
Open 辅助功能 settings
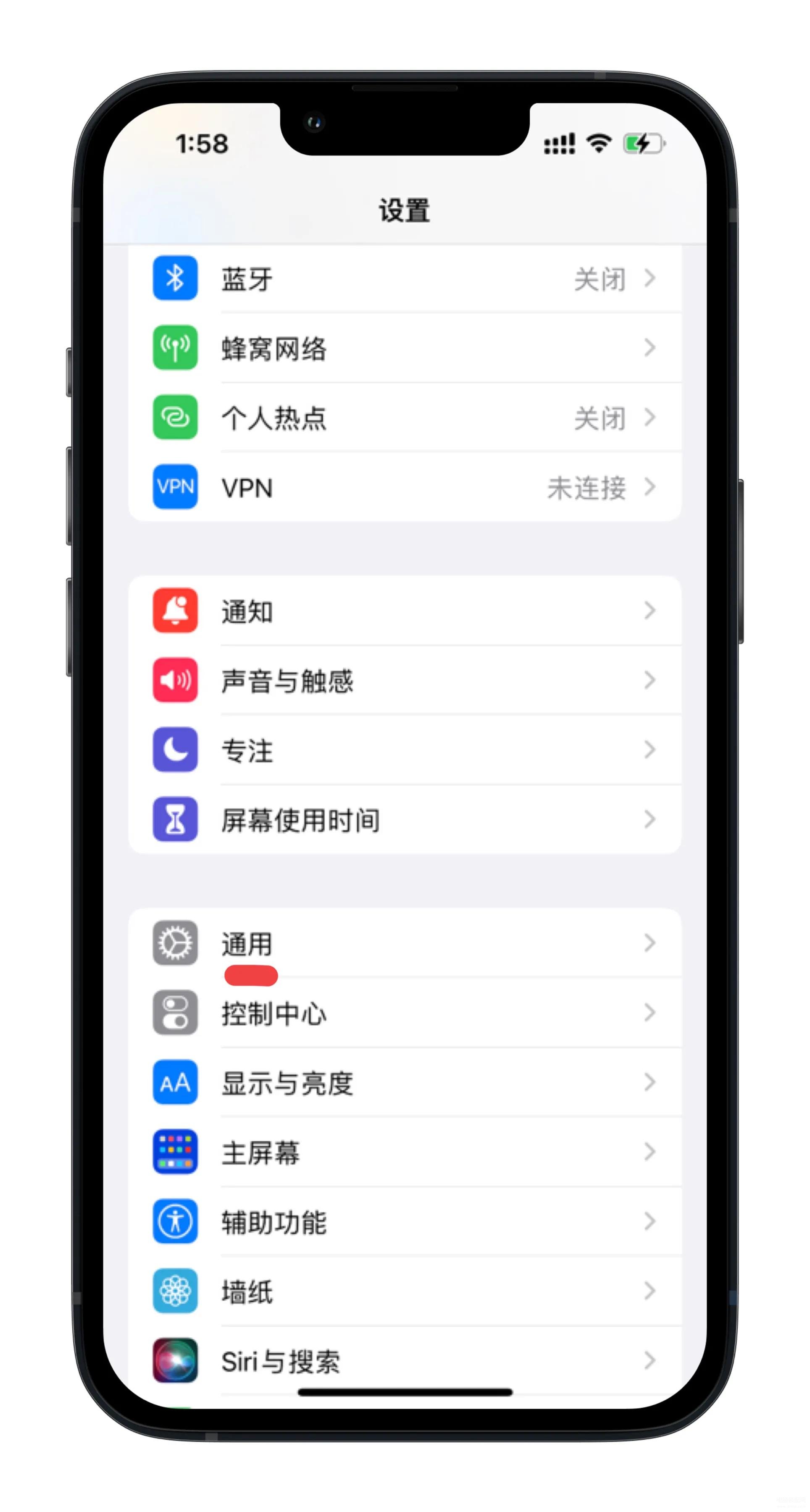pyautogui.click(x=405, y=1221)
